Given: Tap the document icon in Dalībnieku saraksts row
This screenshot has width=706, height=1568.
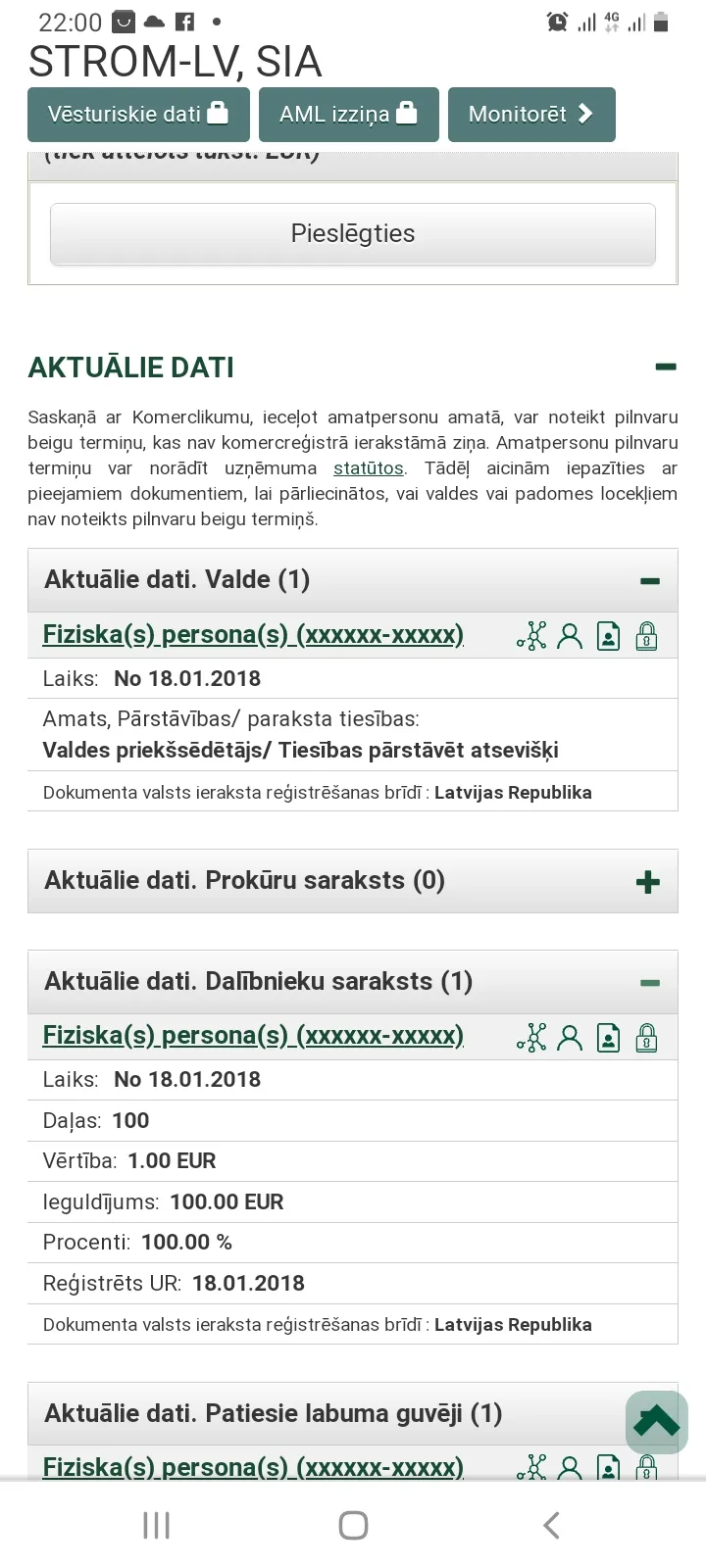Looking at the screenshot, I should click(609, 1037).
